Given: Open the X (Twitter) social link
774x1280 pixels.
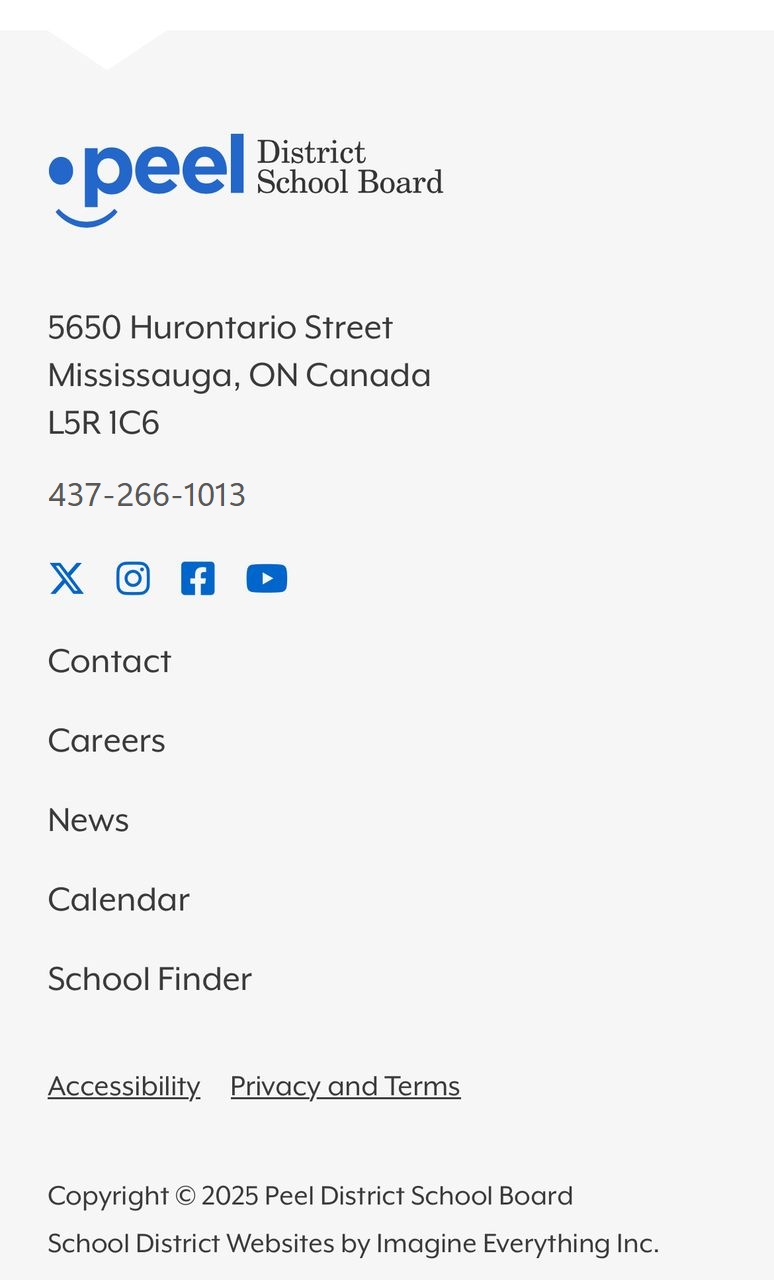Looking at the screenshot, I should pos(67,578).
